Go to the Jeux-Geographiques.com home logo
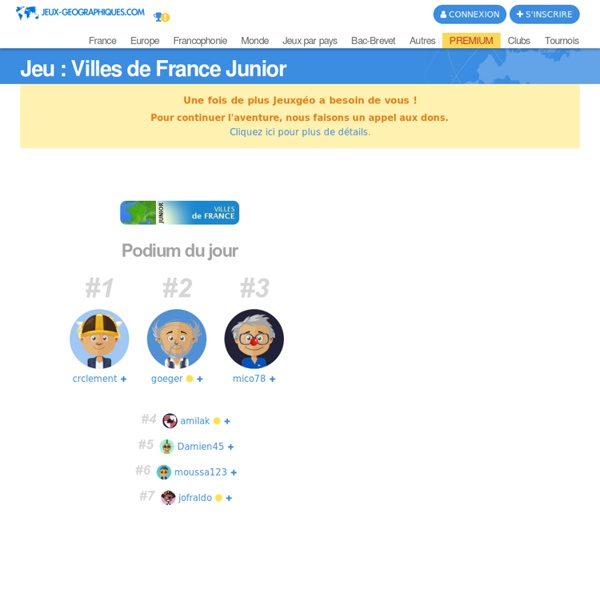The height and width of the screenshot is (600, 600). pos(80,13)
